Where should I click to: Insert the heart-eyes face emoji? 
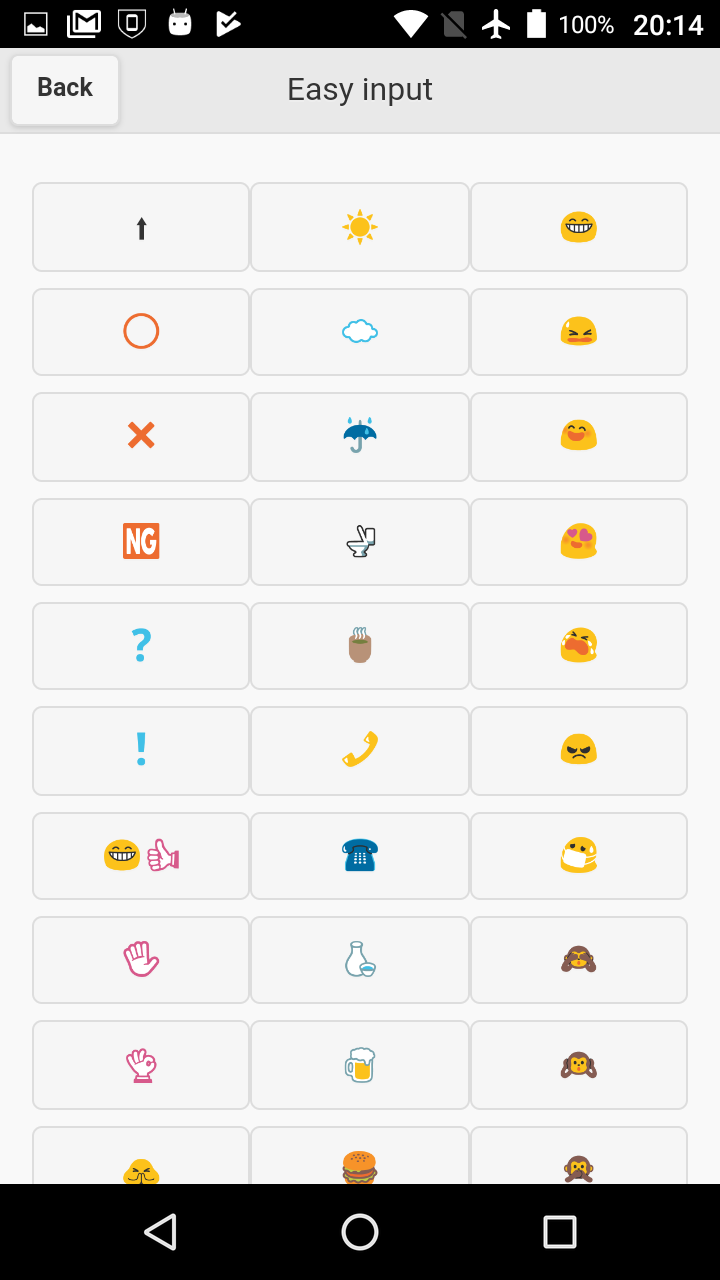(578, 542)
